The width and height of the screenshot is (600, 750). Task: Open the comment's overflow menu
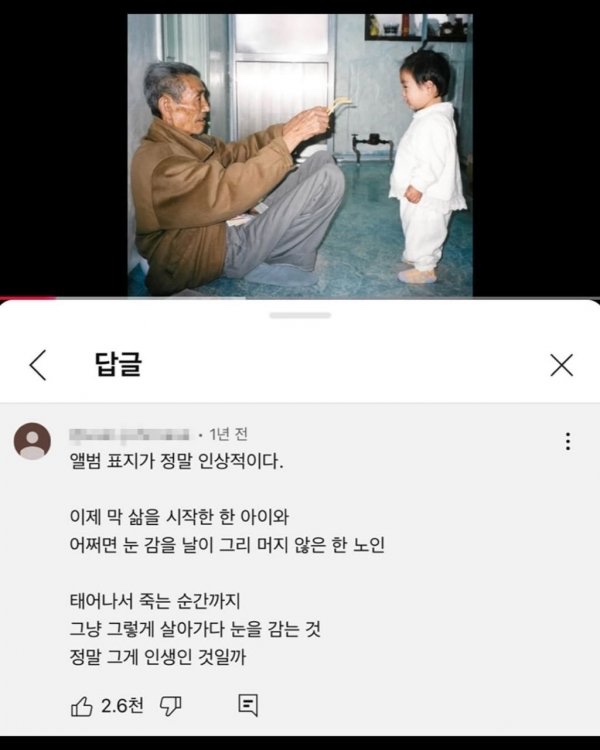pyautogui.click(x=568, y=441)
